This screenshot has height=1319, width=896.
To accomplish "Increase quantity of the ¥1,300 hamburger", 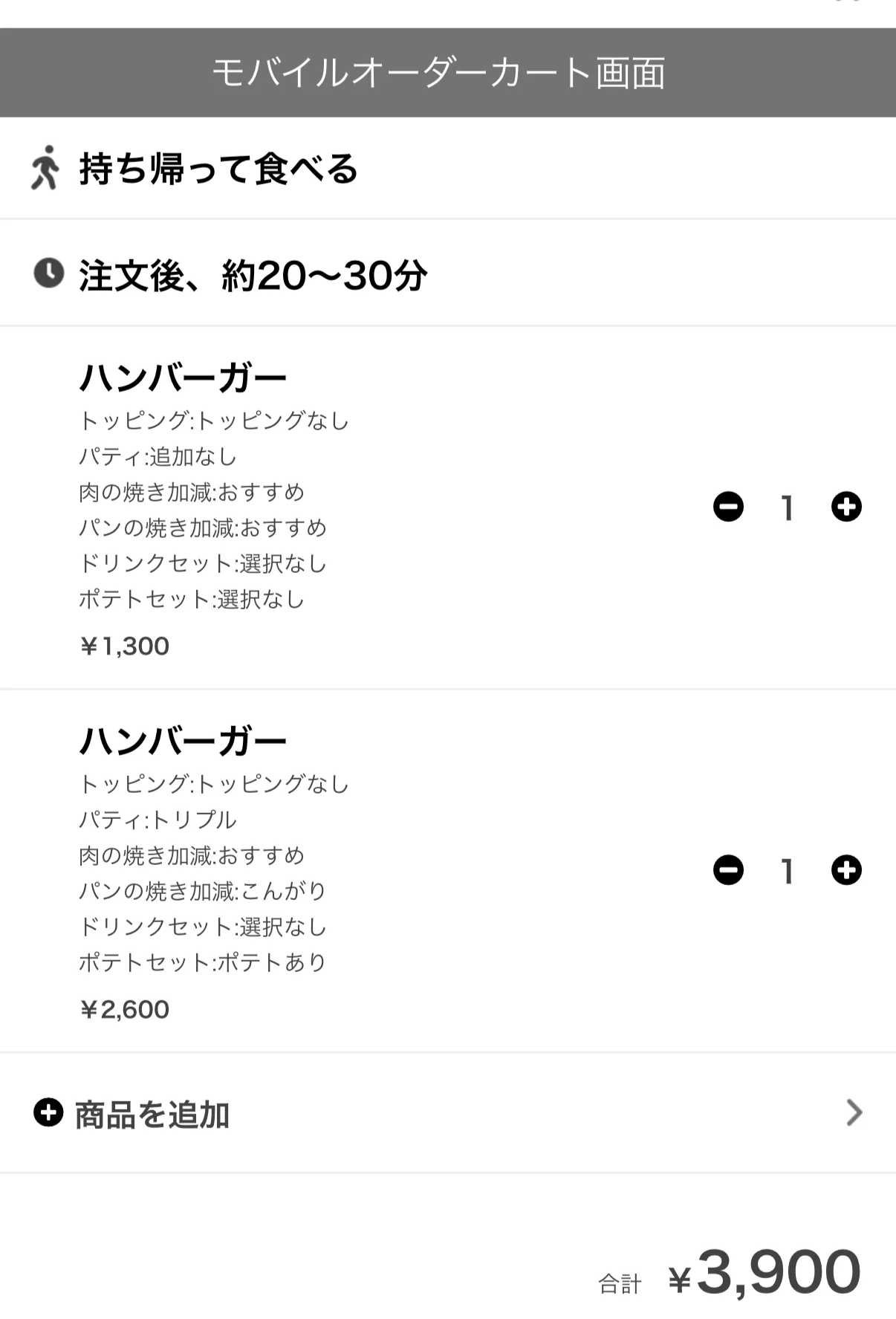I will pos(846,508).
